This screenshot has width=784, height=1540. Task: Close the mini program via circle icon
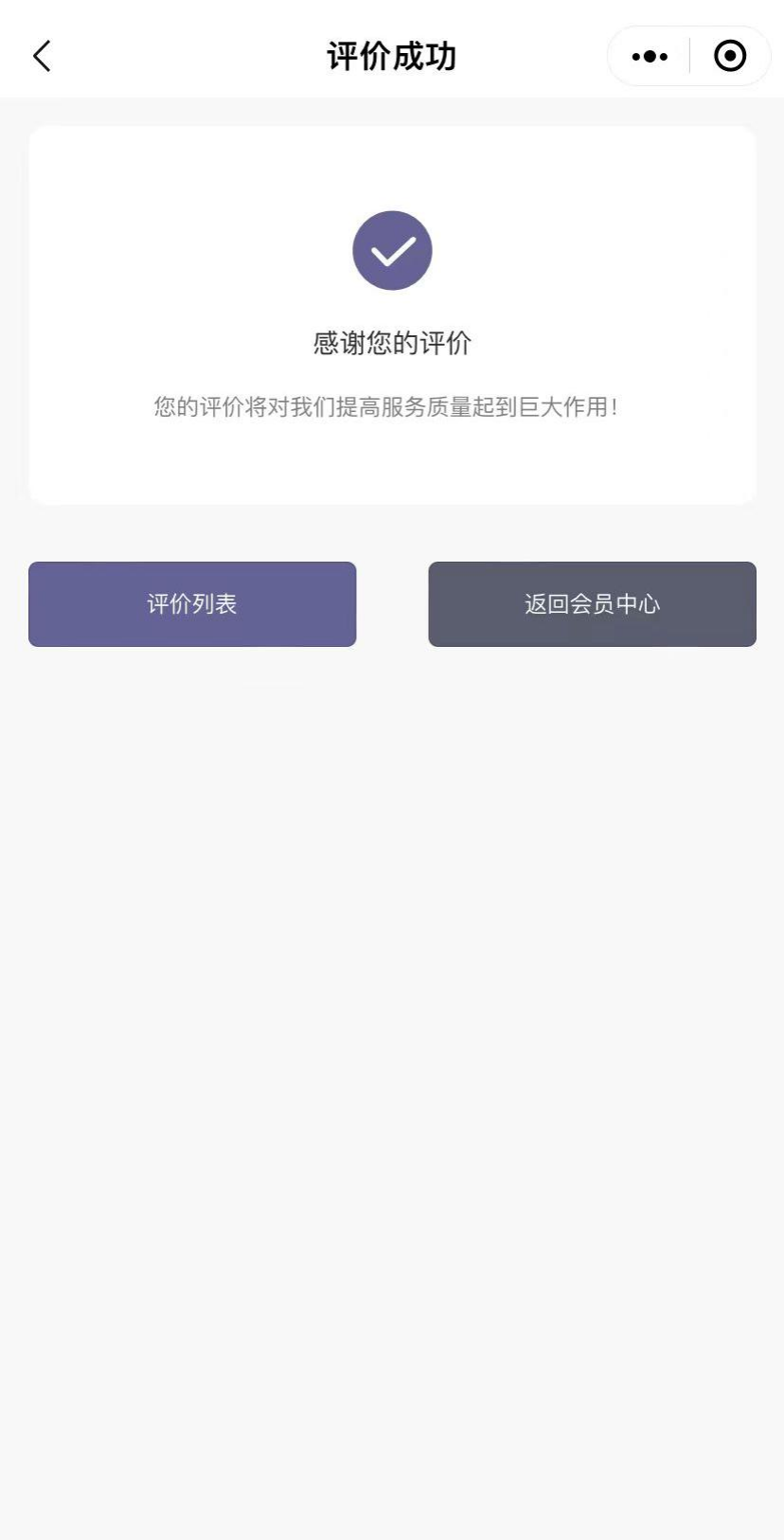(x=729, y=57)
